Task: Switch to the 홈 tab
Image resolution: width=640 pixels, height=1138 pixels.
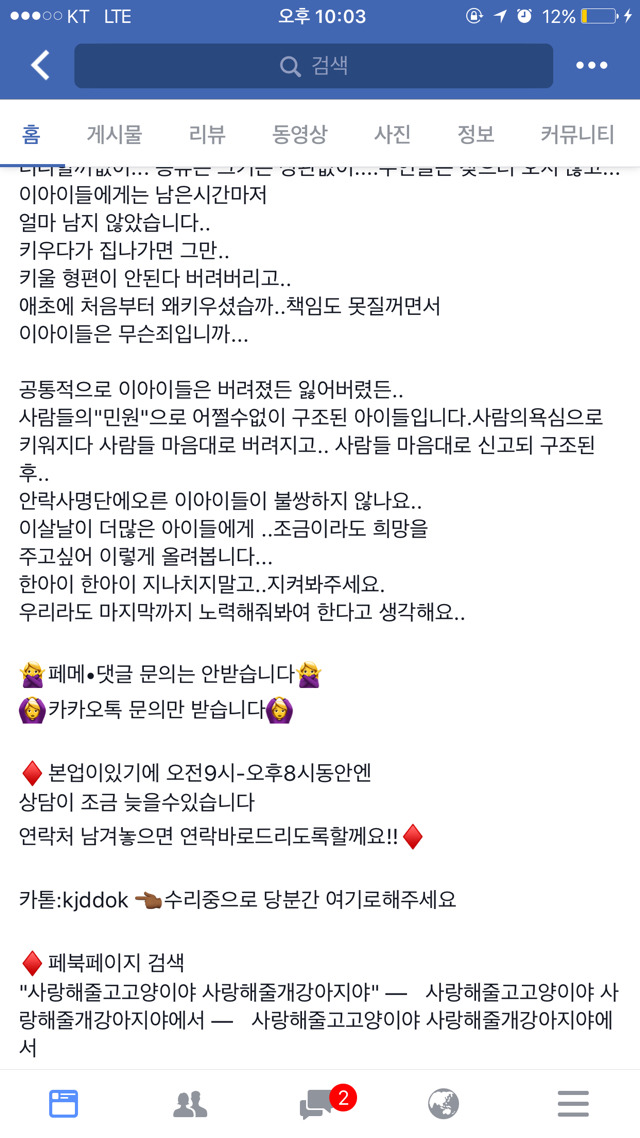Action: (x=32, y=133)
